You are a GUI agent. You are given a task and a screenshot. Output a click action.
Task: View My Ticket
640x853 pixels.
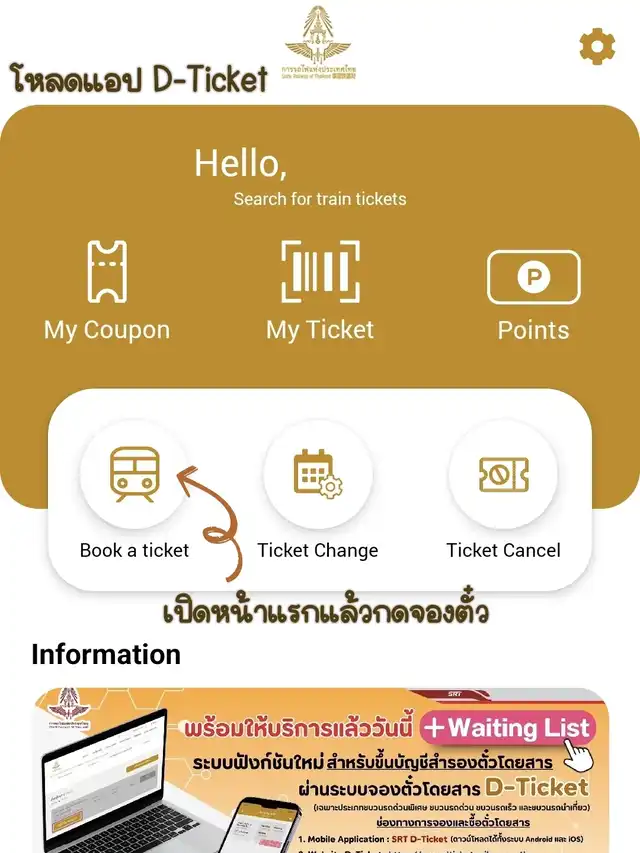(x=320, y=290)
